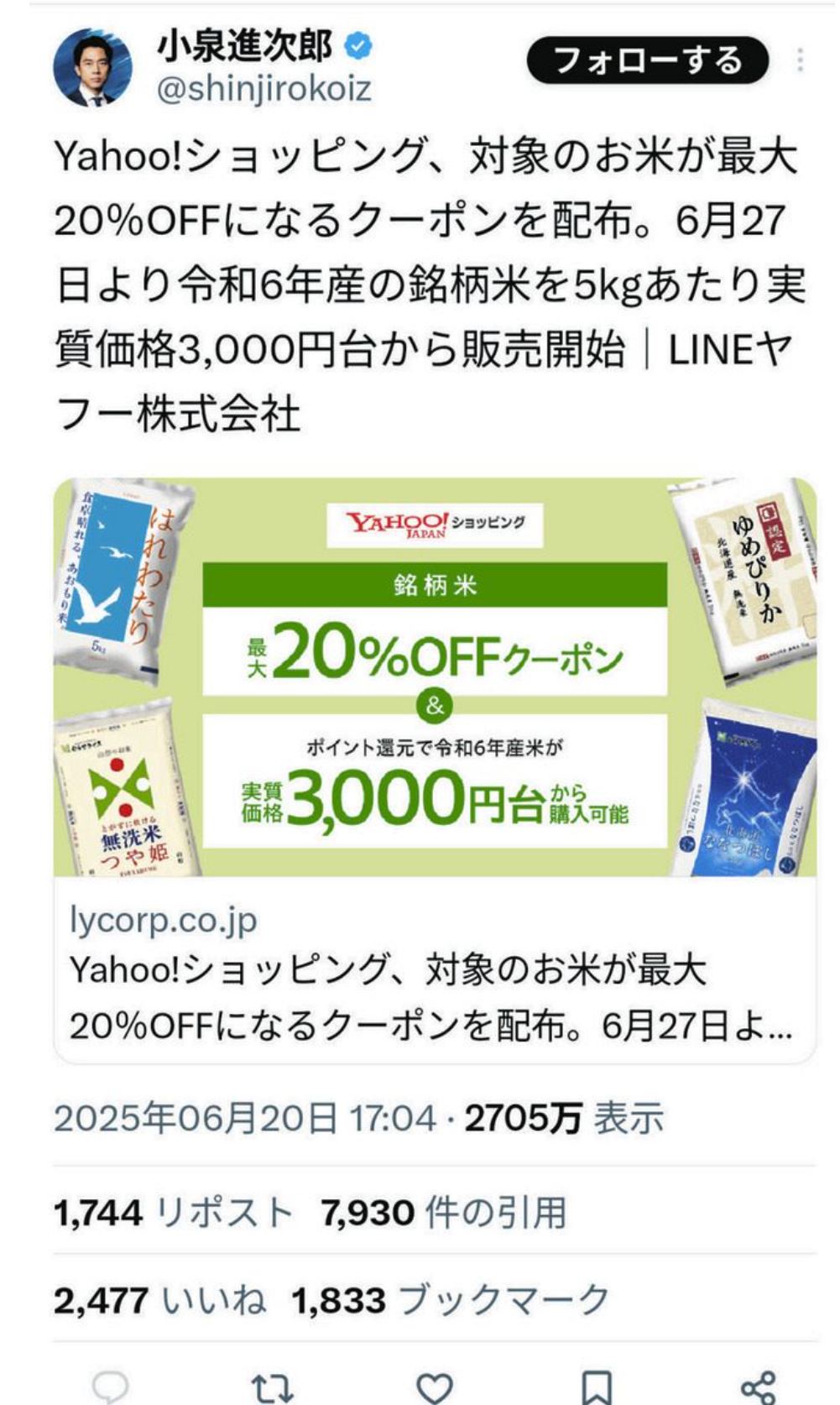The height and width of the screenshot is (1405, 840).
Task: Open the @shinjirokoiz profile handle
Action: (x=264, y=89)
